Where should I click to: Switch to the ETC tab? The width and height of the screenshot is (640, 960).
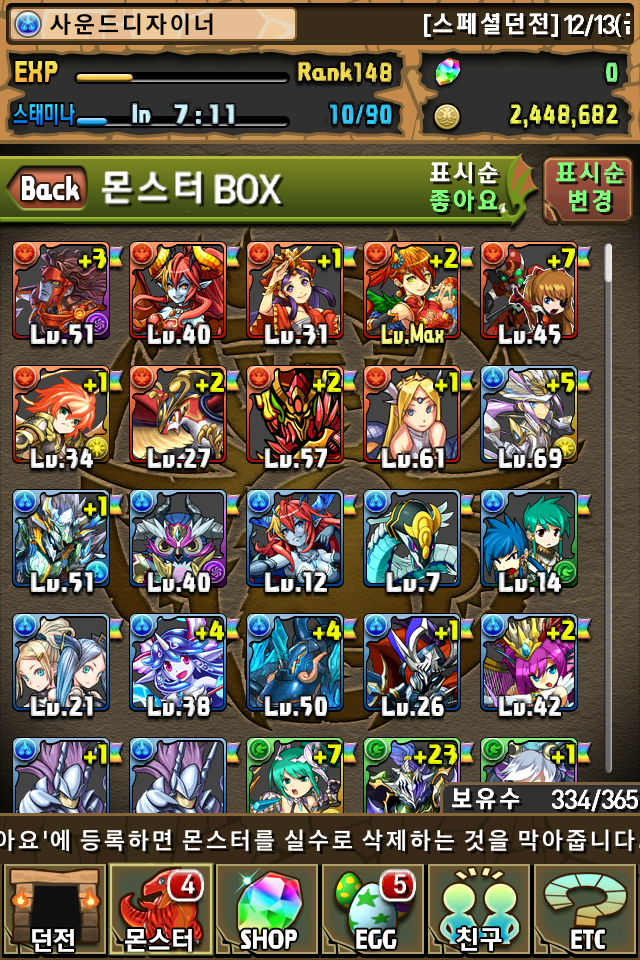point(586,910)
